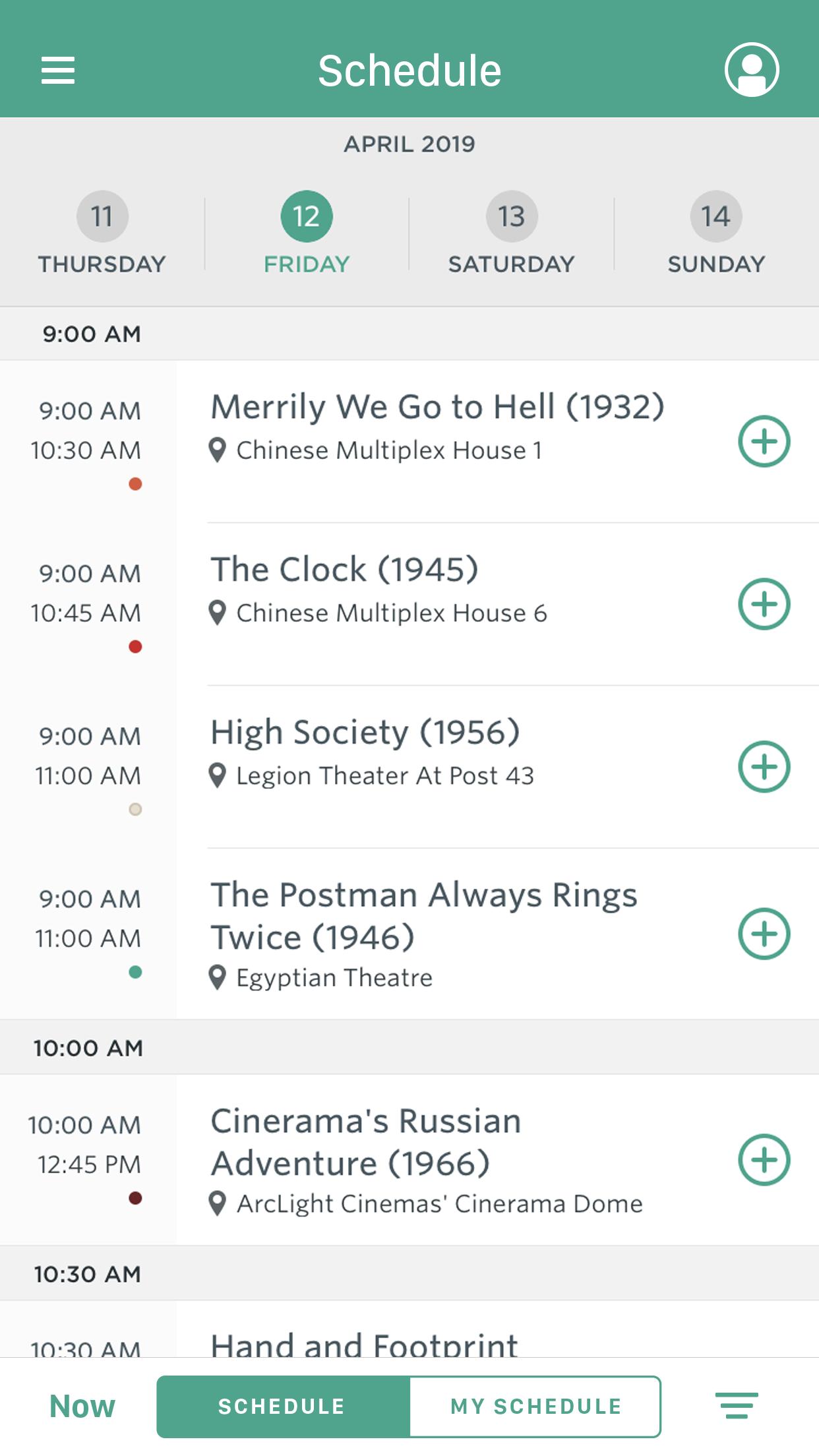Switch to the My Schedule tab
Image resolution: width=819 pixels, height=1456 pixels.
(535, 1407)
